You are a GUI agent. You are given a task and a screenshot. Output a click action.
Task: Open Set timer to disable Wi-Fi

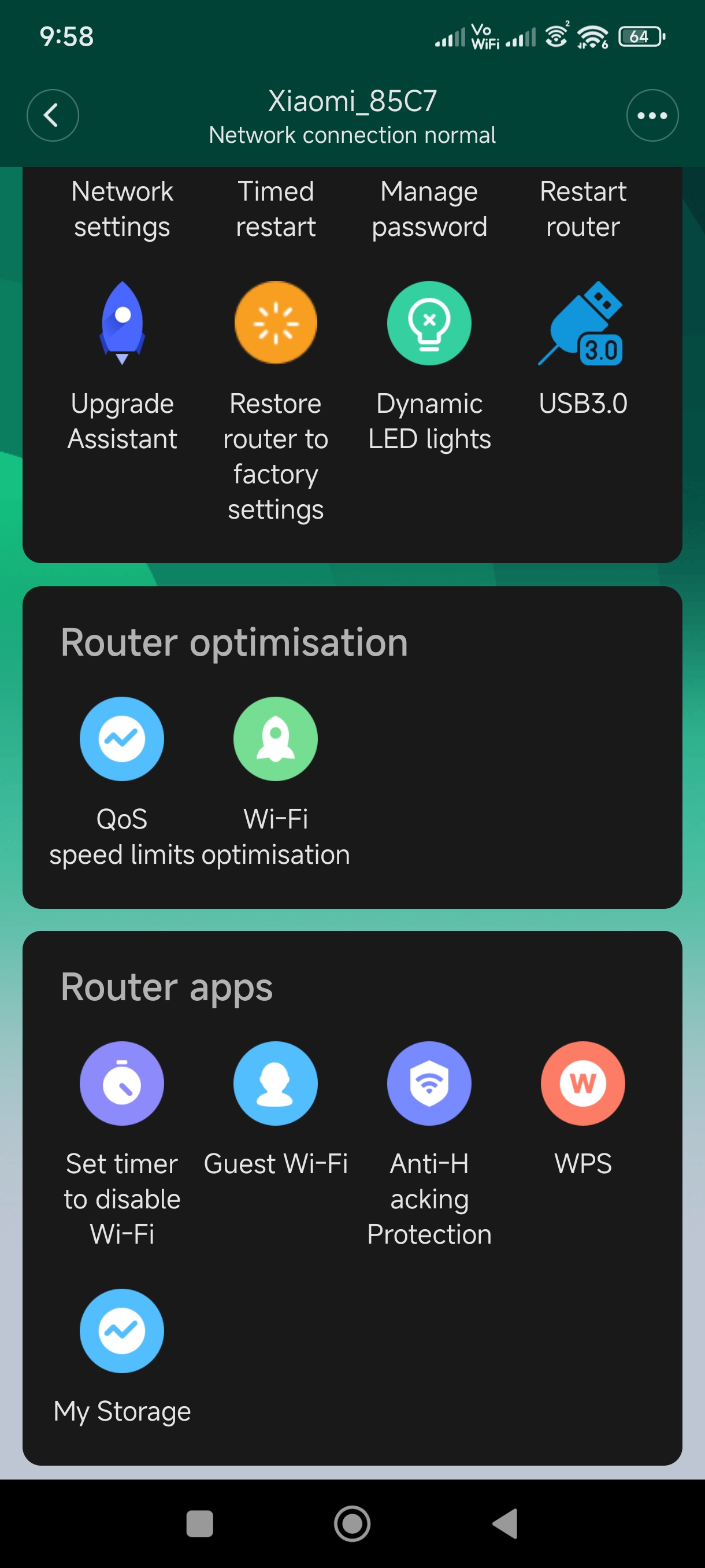click(123, 1143)
